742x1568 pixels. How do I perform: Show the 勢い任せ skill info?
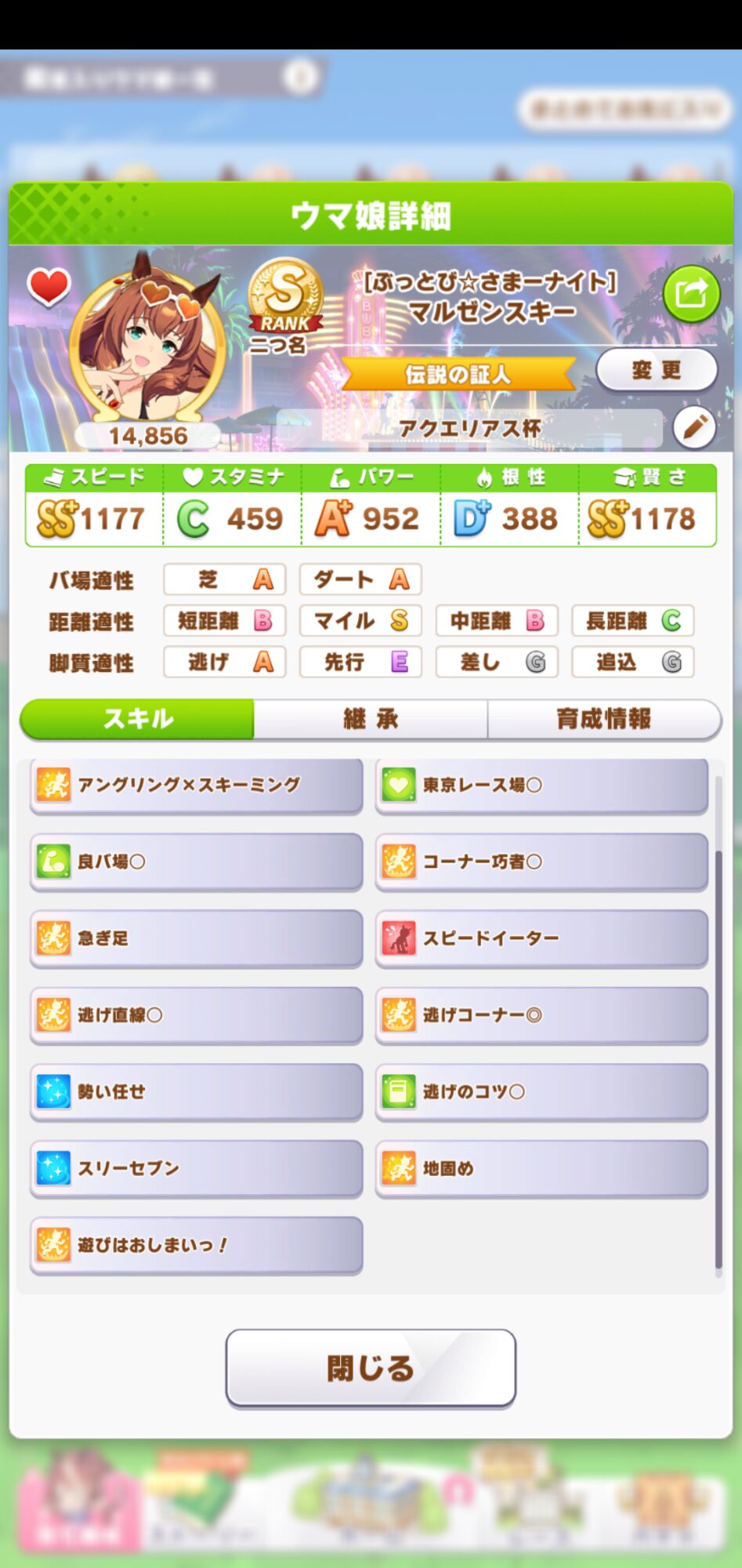click(197, 1091)
